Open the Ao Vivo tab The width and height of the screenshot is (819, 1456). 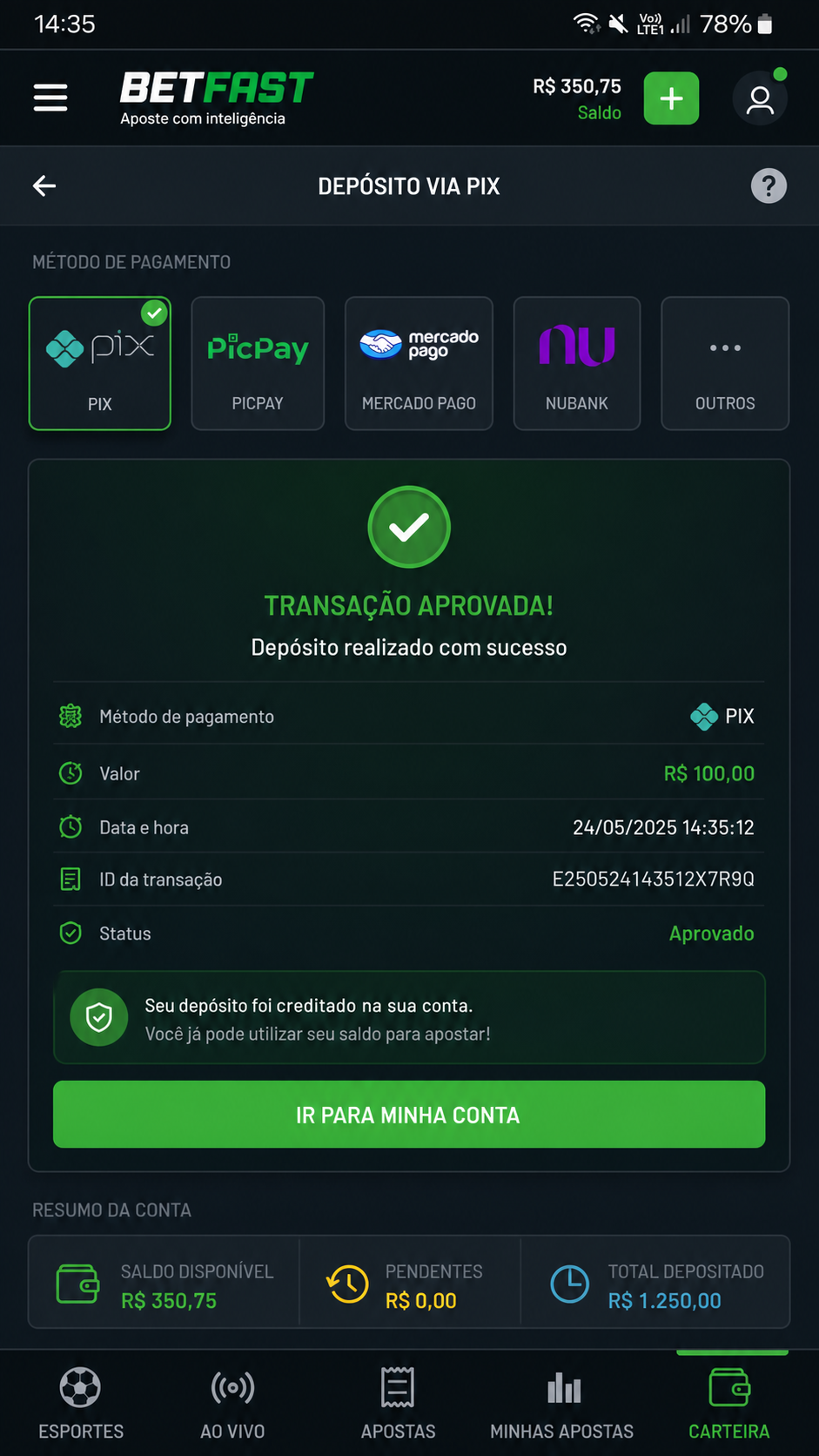click(232, 1402)
